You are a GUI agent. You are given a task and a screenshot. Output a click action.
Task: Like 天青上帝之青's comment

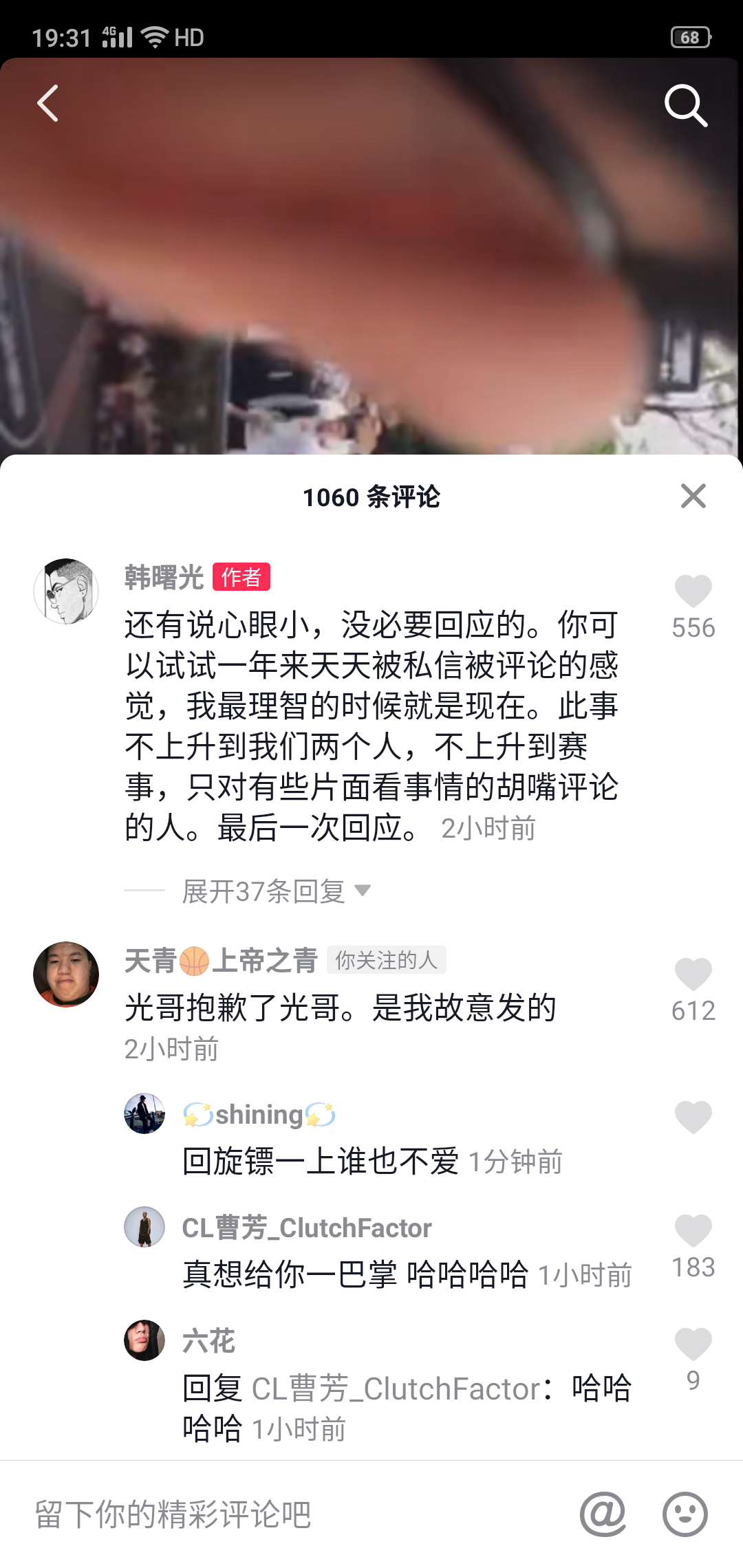click(693, 974)
